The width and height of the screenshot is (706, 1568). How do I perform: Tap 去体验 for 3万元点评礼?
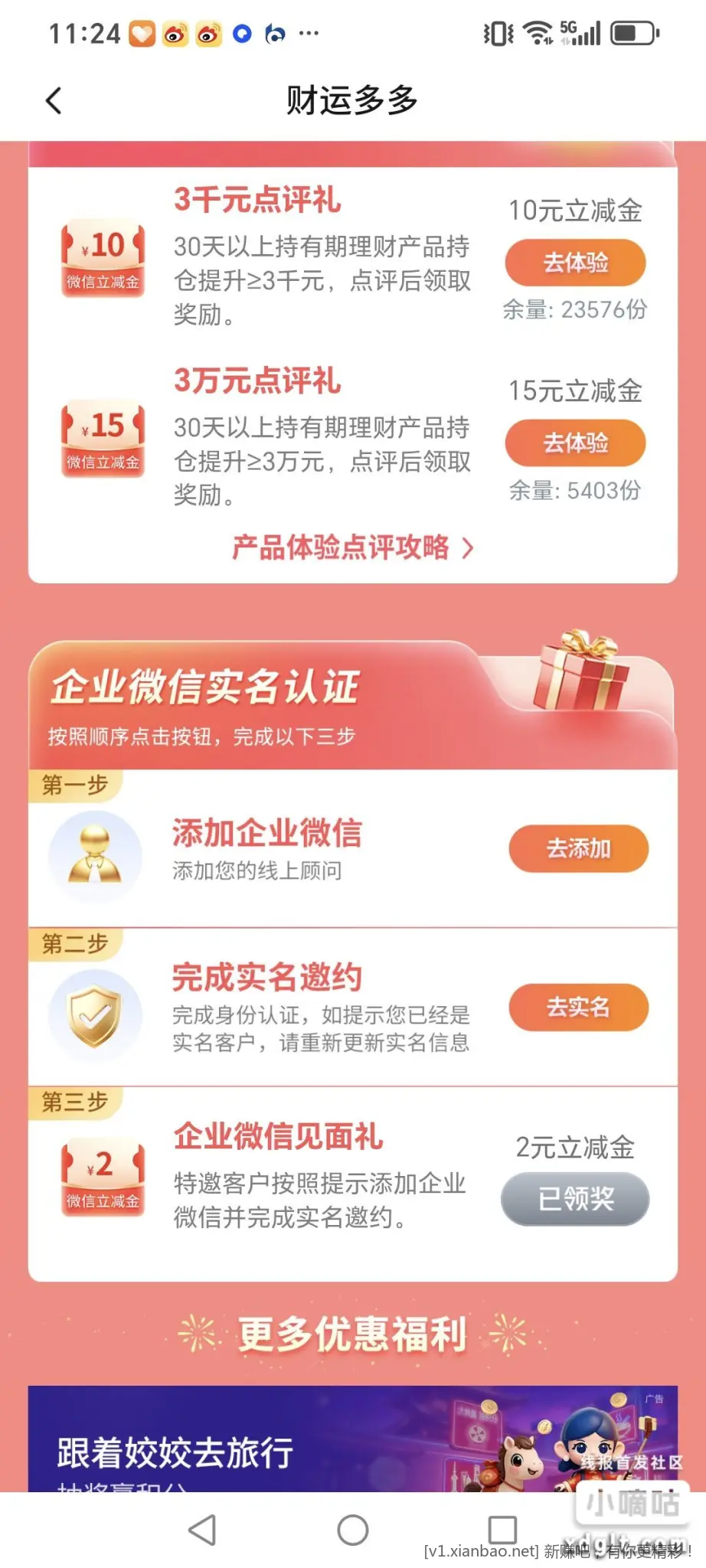(x=575, y=443)
